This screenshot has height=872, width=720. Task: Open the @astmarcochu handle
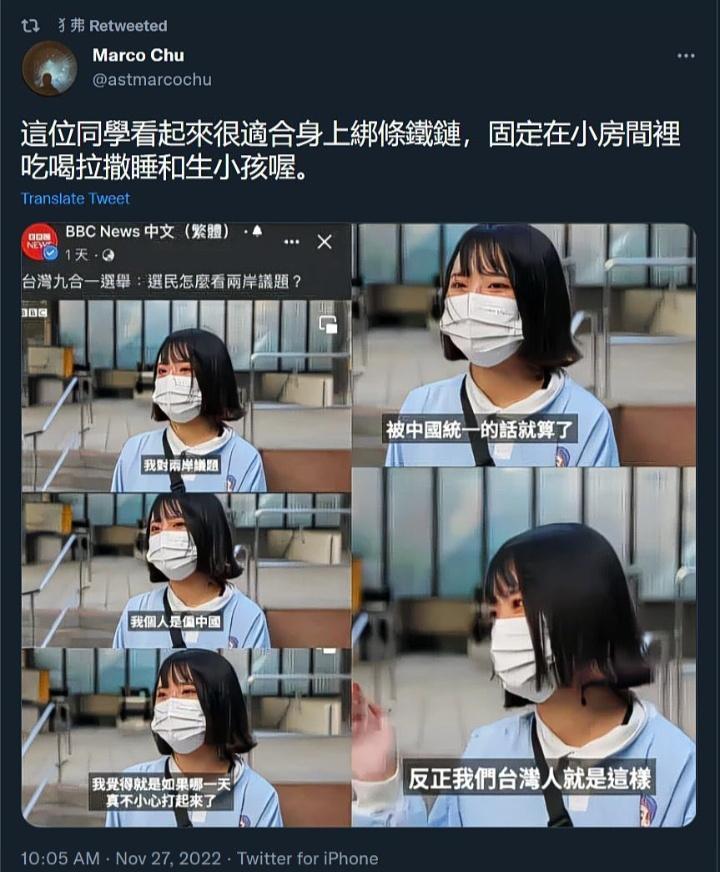(152, 80)
